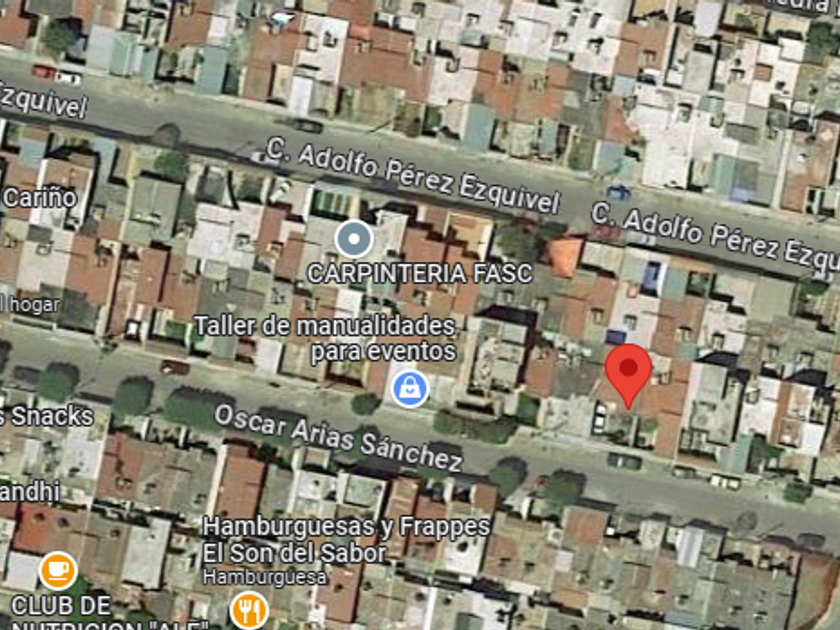Viewport: 840px width, 630px height.
Task: Open the CARPINTERIA FASC place marker
Action: point(353,239)
